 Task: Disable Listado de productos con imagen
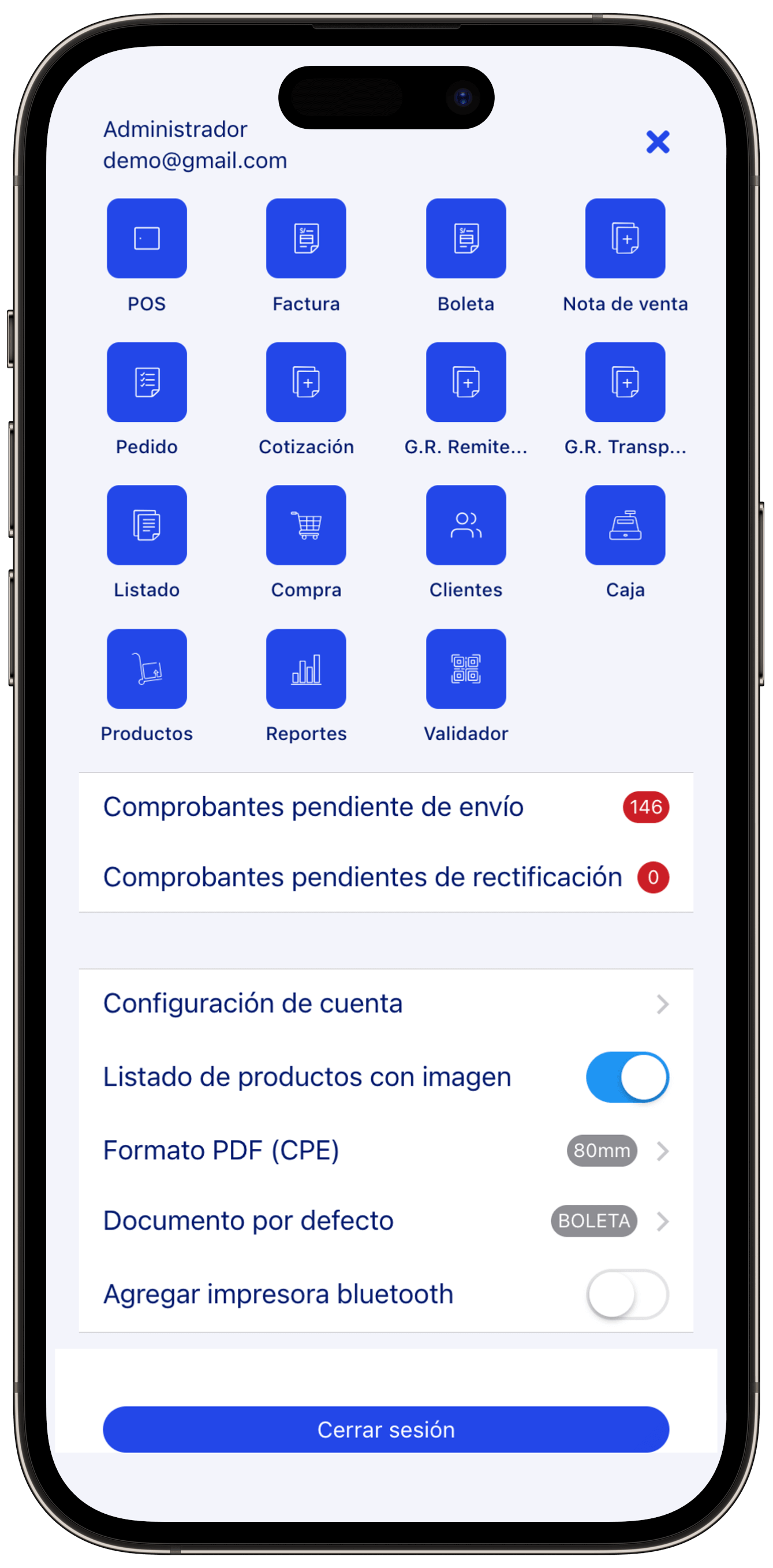pyautogui.click(x=627, y=1077)
